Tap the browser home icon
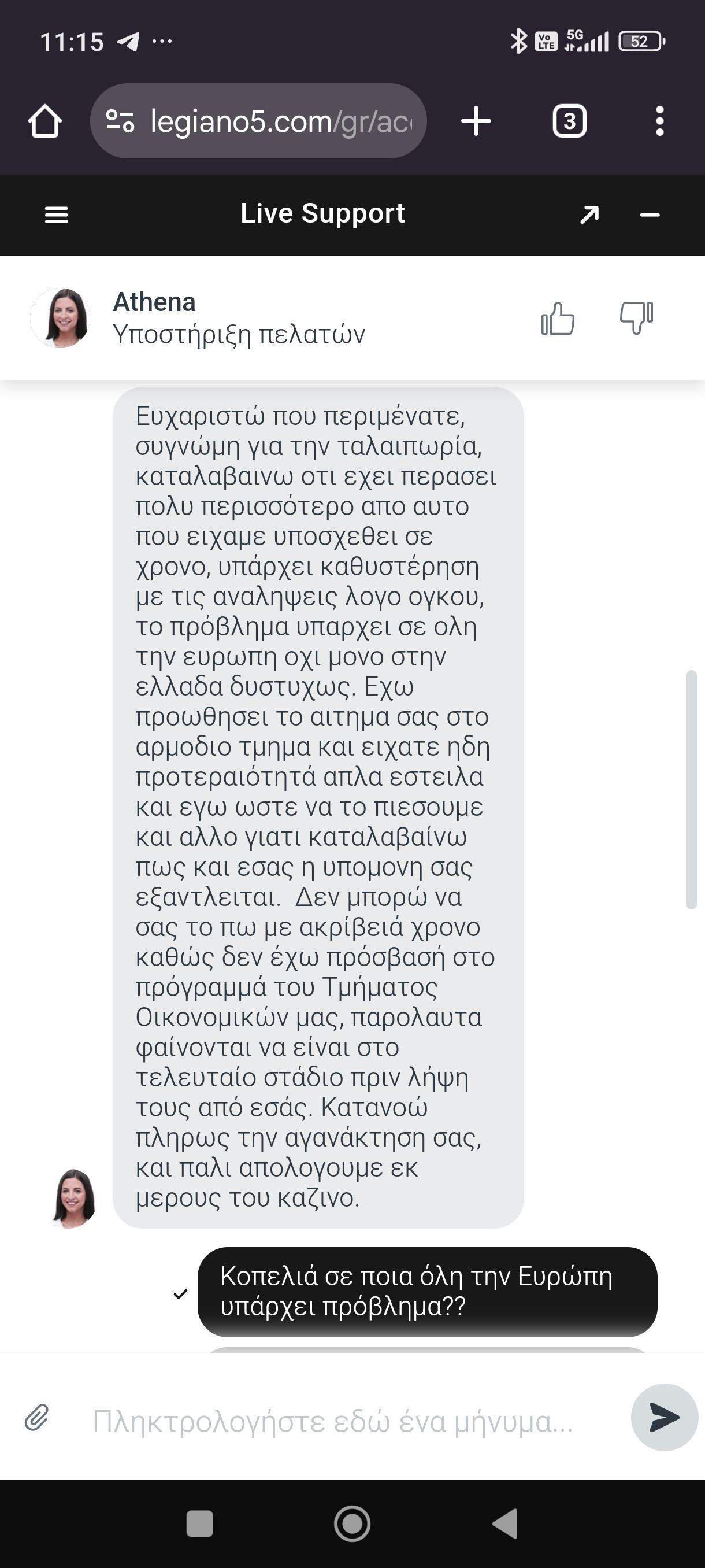The height and width of the screenshot is (1568, 705). point(45,121)
